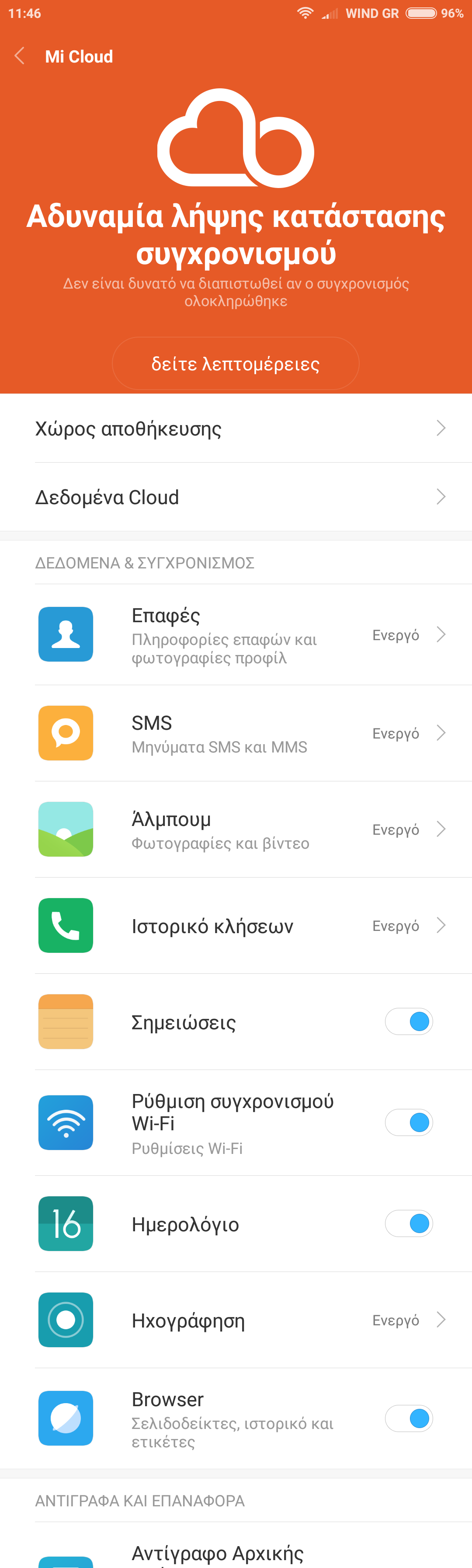The height and width of the screenshot is (1568, 472).
Task: Open Χώρος αποθήκευσης
Action: coord(236,429)
